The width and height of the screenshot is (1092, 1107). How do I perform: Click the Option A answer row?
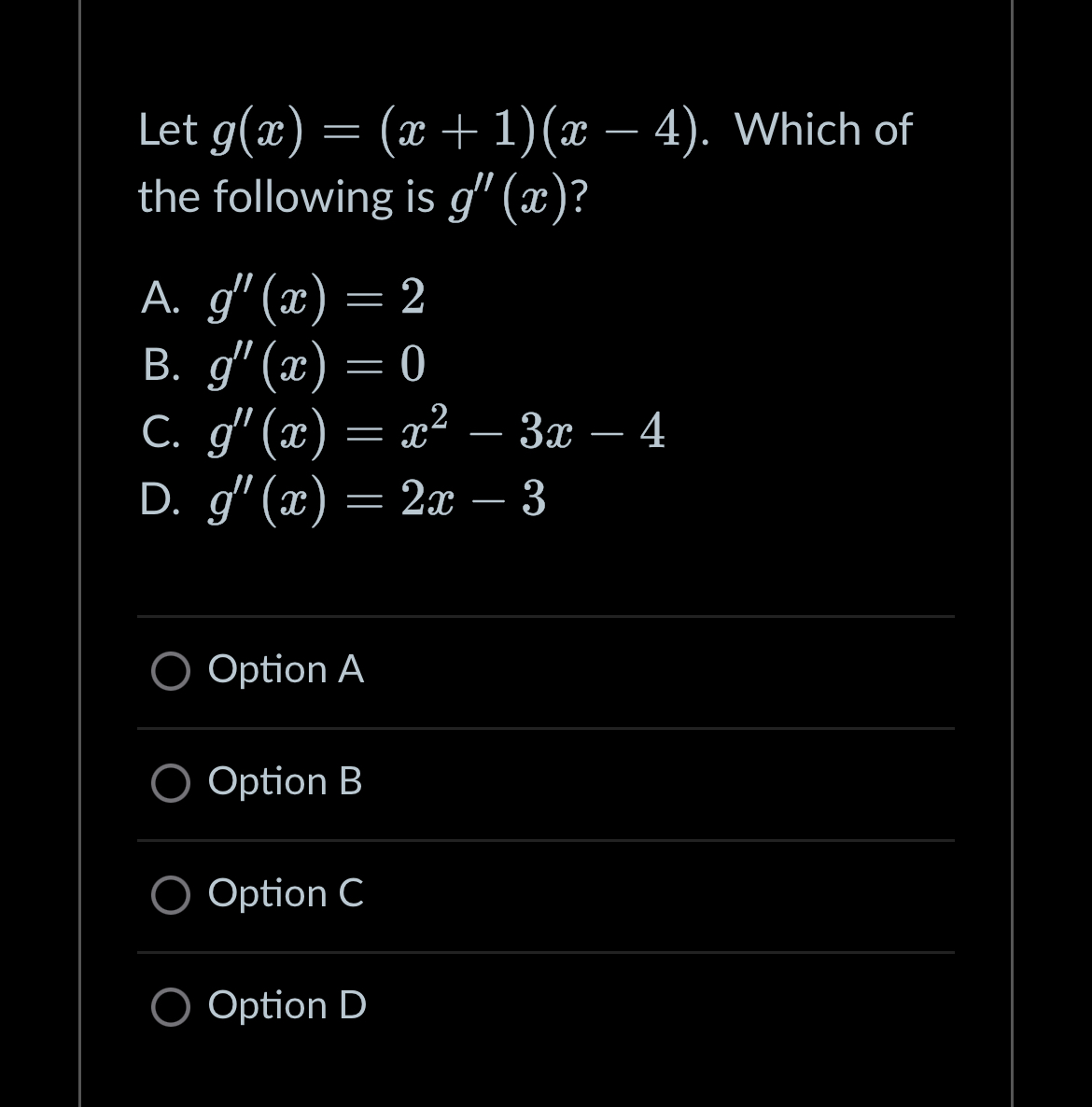coord(546,670)
